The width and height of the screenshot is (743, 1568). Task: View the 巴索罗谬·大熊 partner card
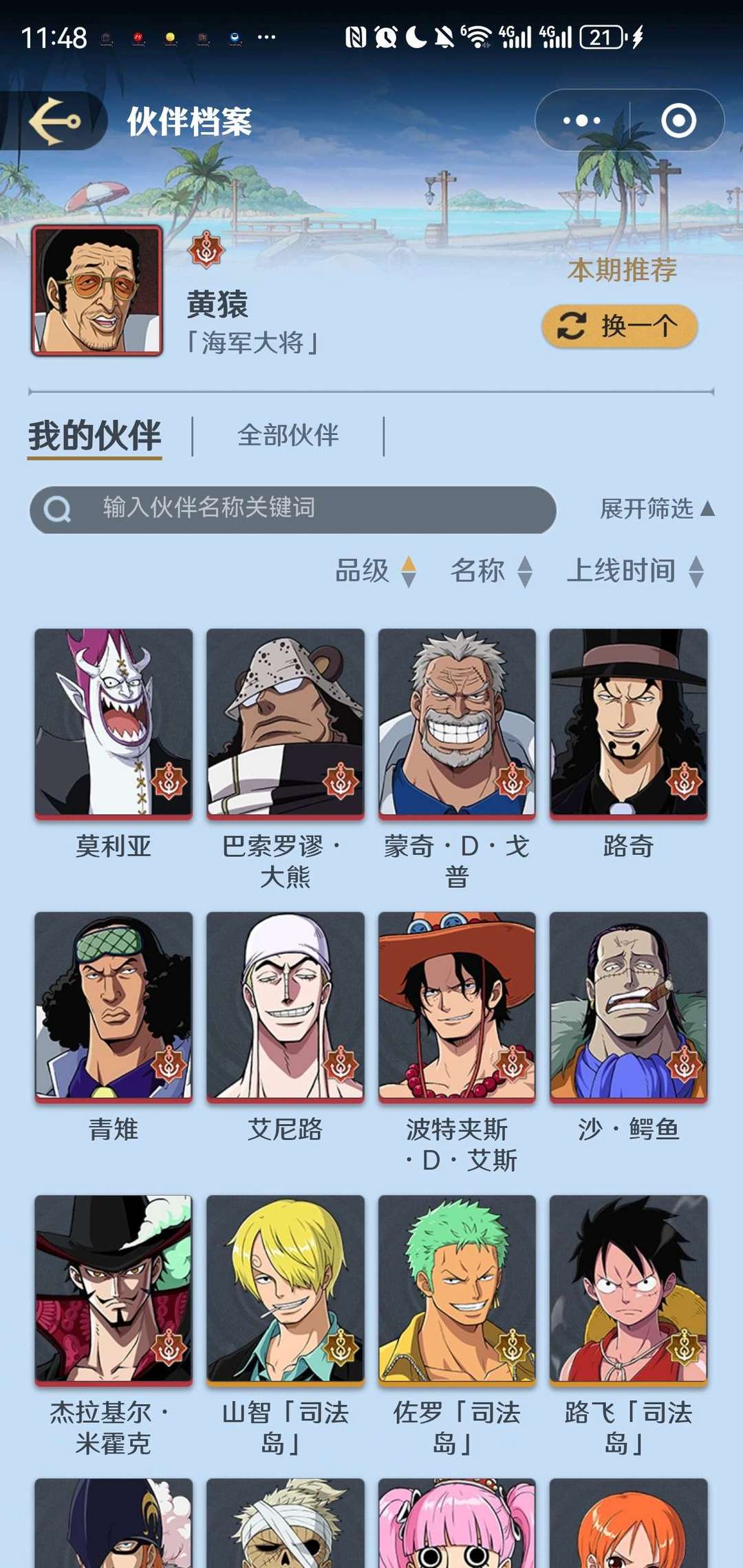point(285,723)
